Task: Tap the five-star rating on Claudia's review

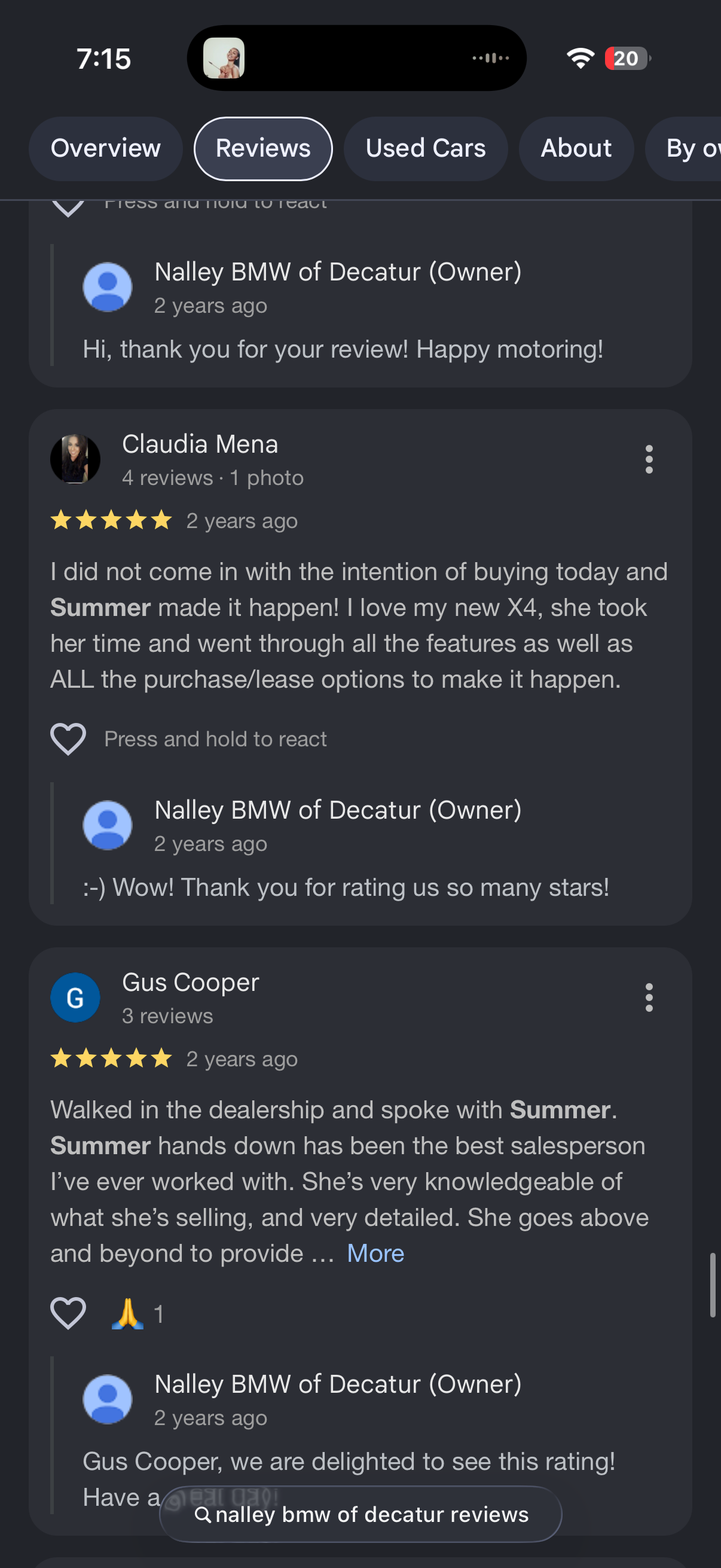Action: 111,520
